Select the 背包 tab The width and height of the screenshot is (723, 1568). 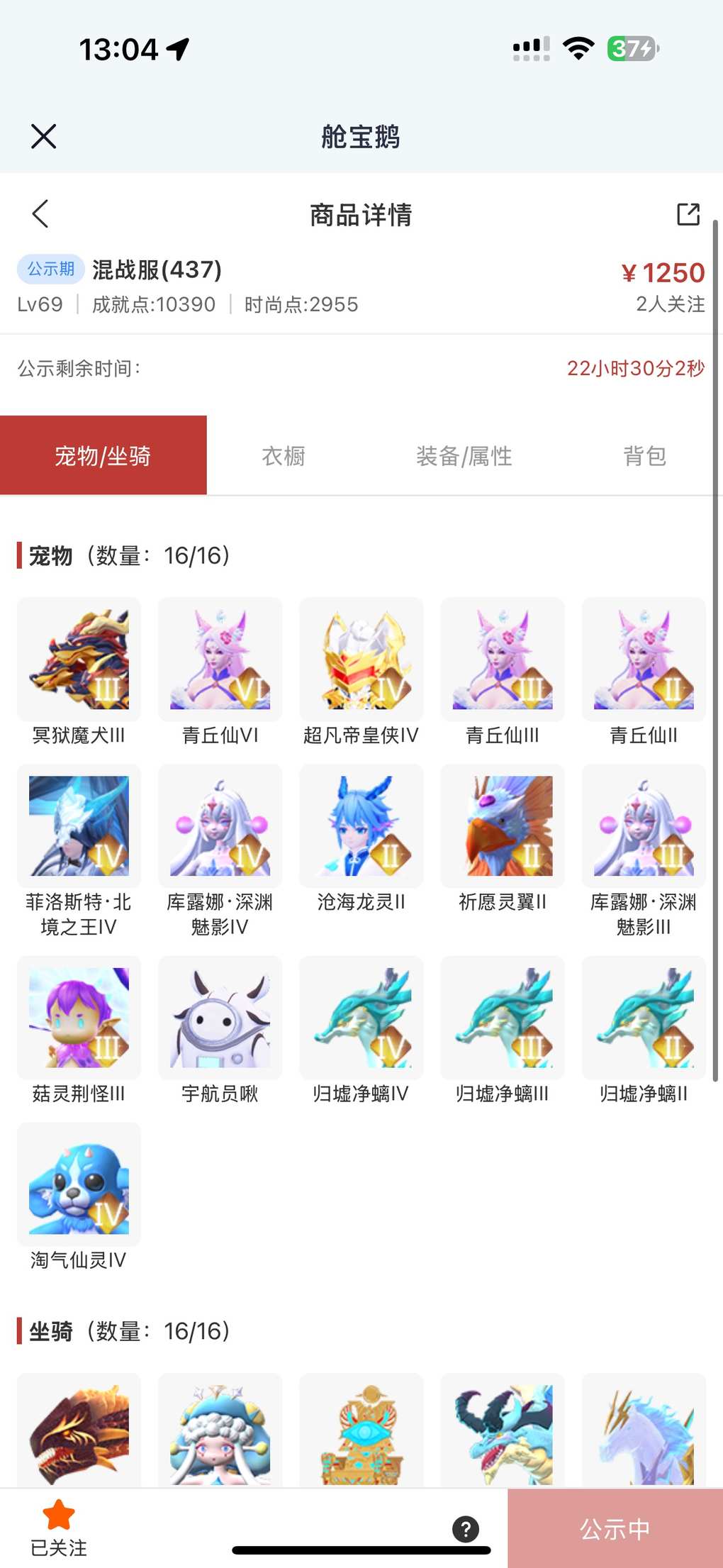[x=644, y=456]
